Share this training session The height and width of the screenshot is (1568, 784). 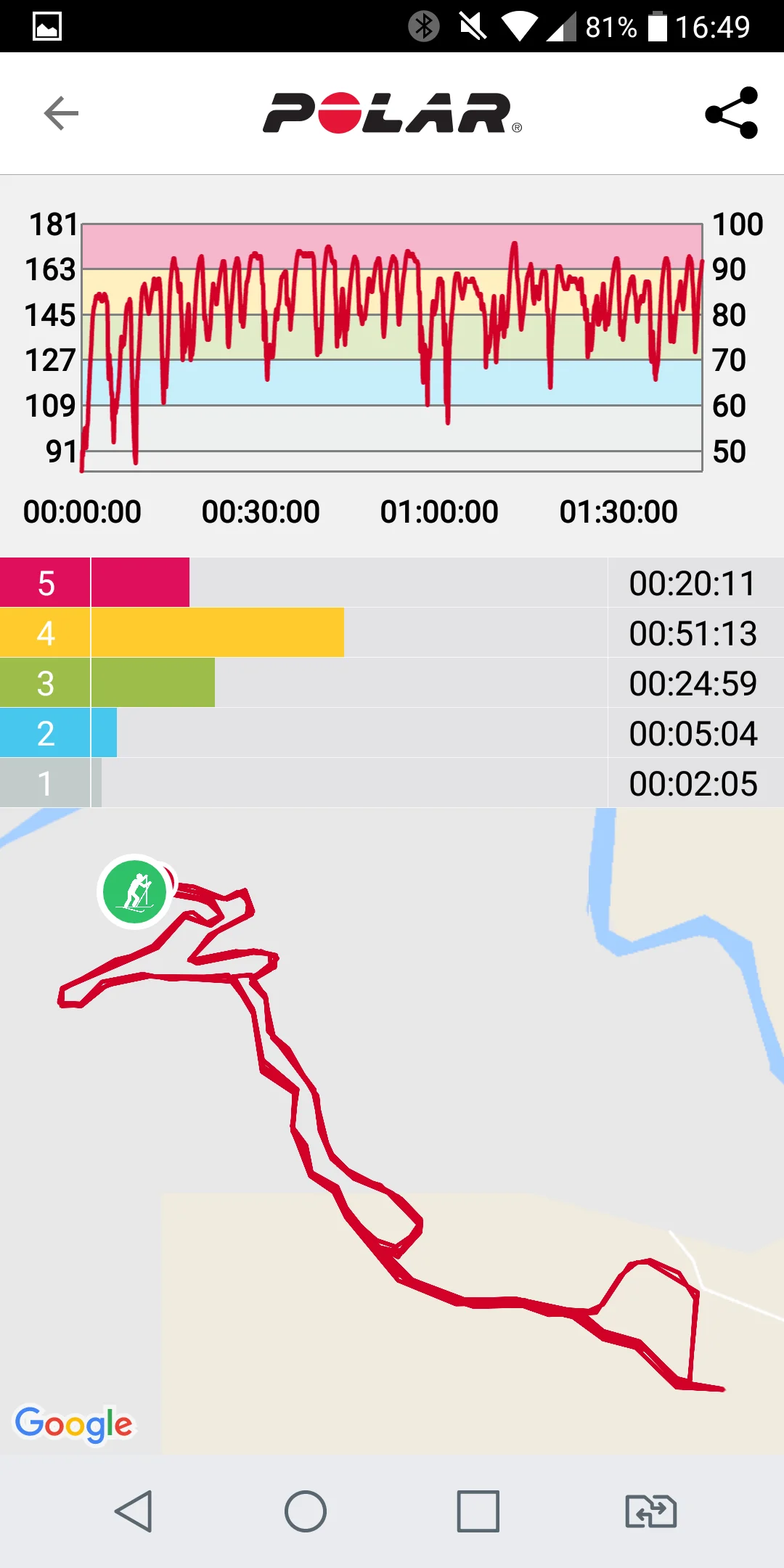pyautogui.click(x=732, y=113)
